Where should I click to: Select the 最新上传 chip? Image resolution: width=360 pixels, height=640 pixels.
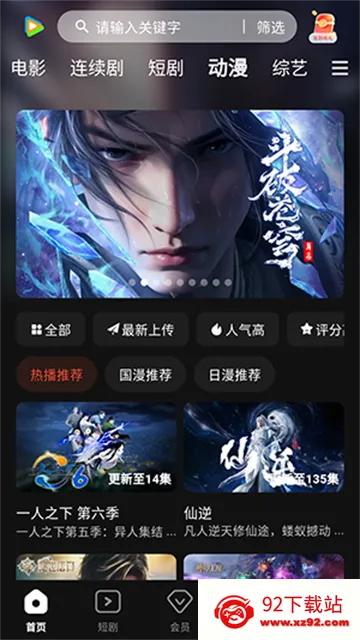pos(140,330)
